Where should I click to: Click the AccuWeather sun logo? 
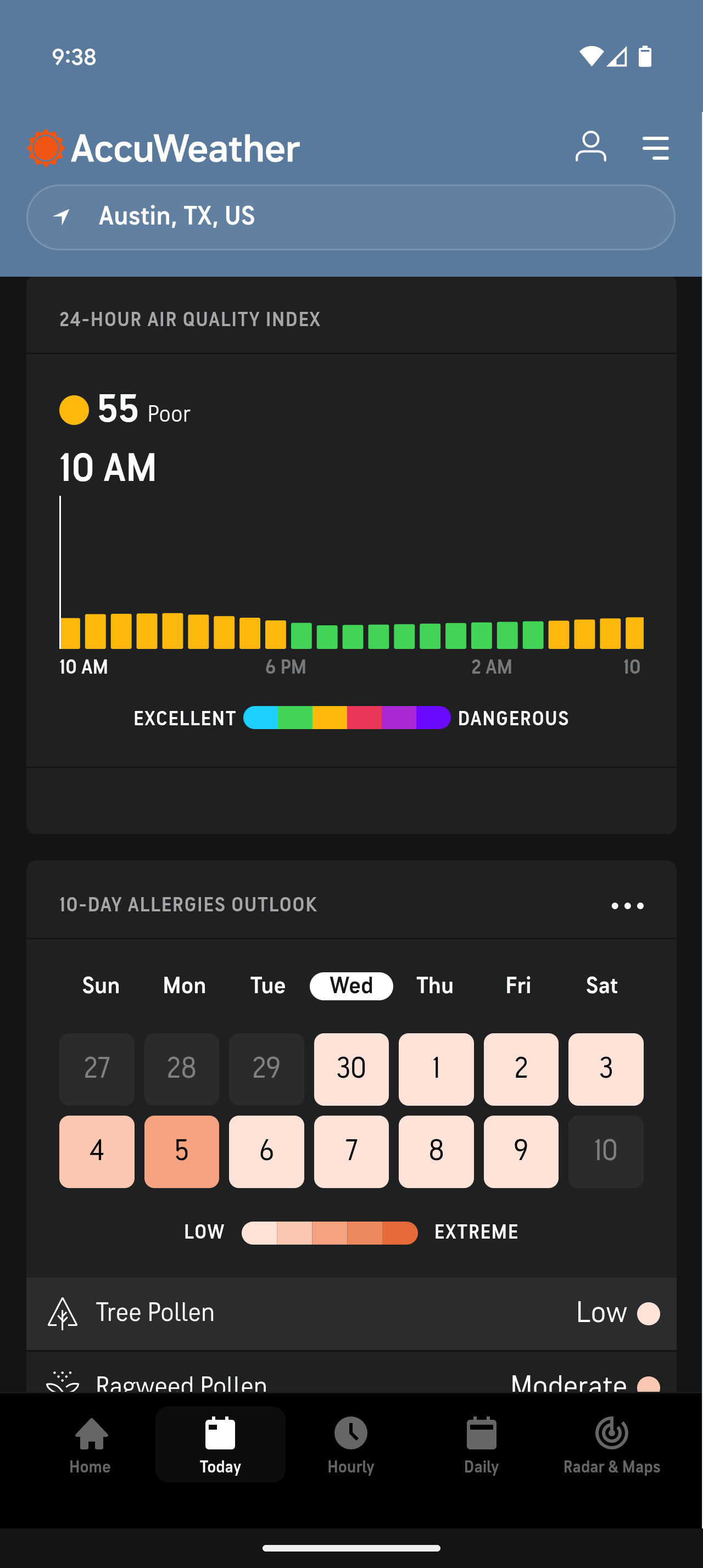44,146
